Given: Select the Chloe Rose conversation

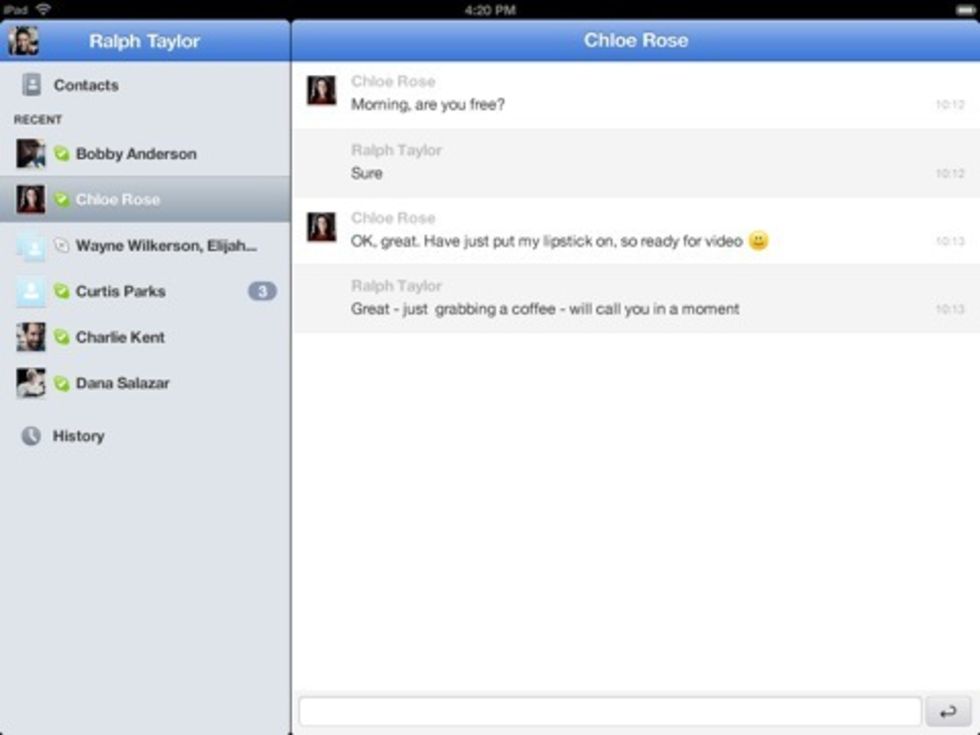Looking at the screenshot, I should (x=117, y=200).
